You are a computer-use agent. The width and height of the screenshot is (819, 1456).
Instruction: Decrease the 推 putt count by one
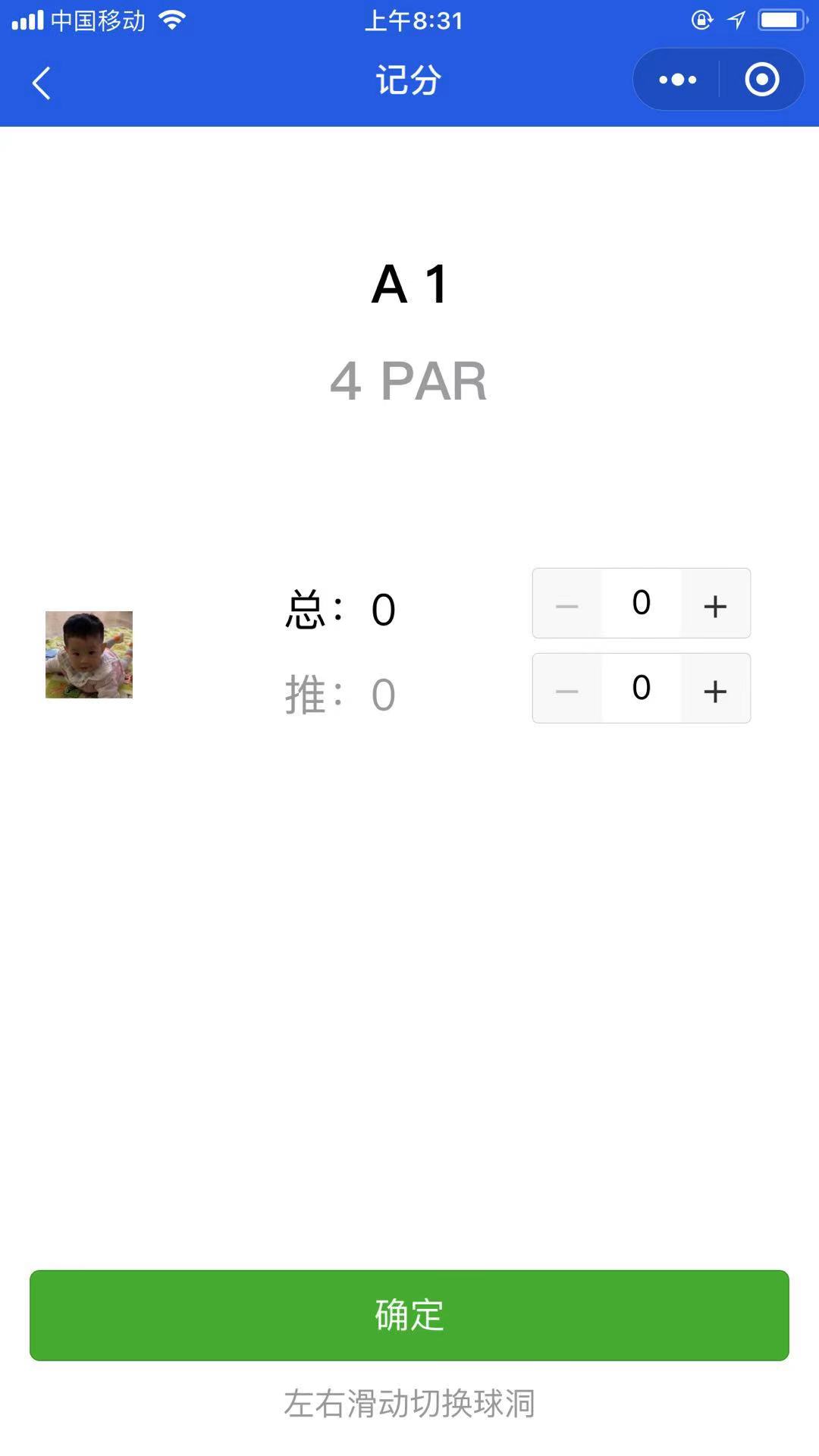click(x=567, y=689)
